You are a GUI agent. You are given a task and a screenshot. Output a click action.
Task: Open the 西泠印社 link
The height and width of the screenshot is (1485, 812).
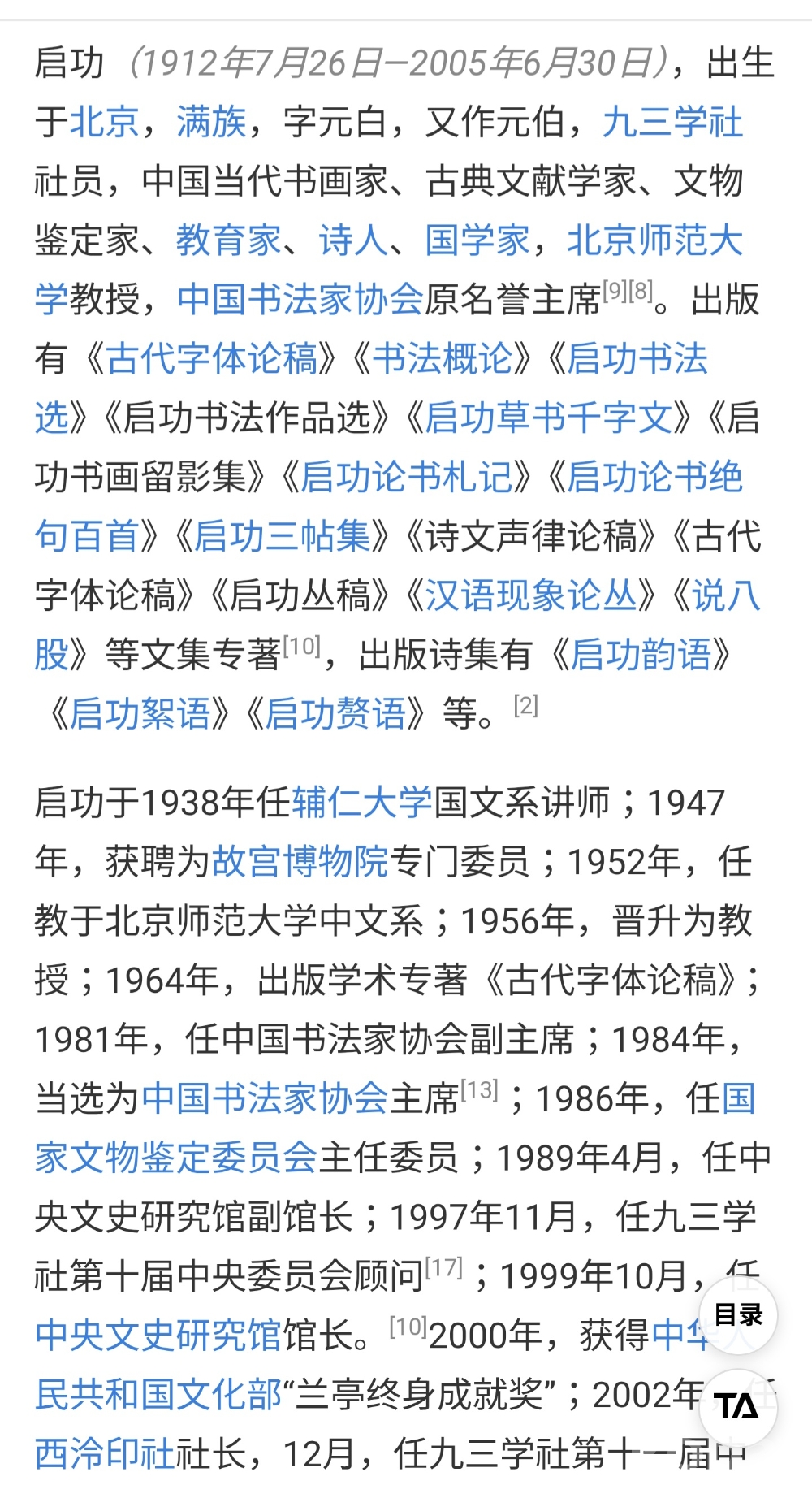click(x=105, y=1454)
